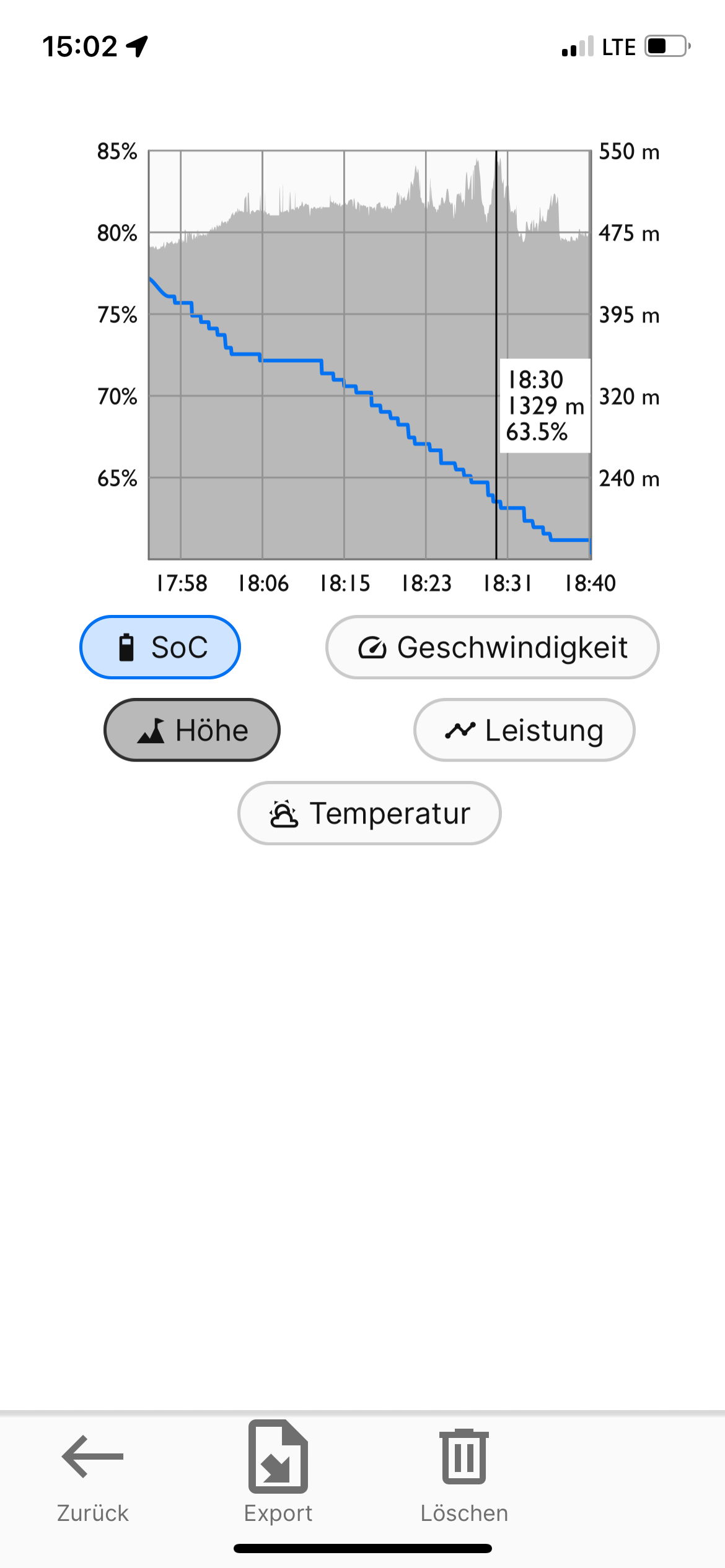Toggle the SoC chip
Viewport: 725px width, 1568px height.
click(x=160, y=647)
